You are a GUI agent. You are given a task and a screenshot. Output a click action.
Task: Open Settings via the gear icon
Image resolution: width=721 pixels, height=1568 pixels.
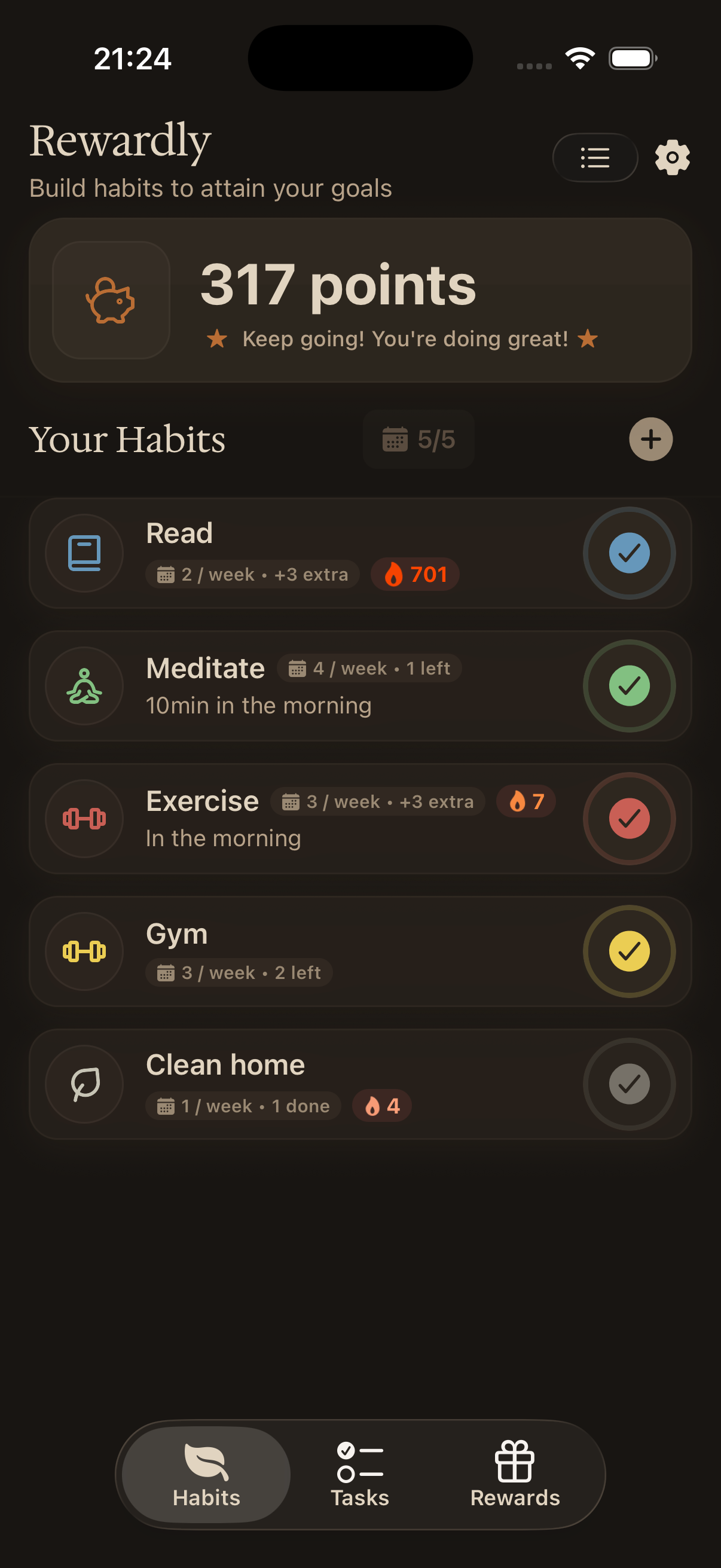pos(672,157)
